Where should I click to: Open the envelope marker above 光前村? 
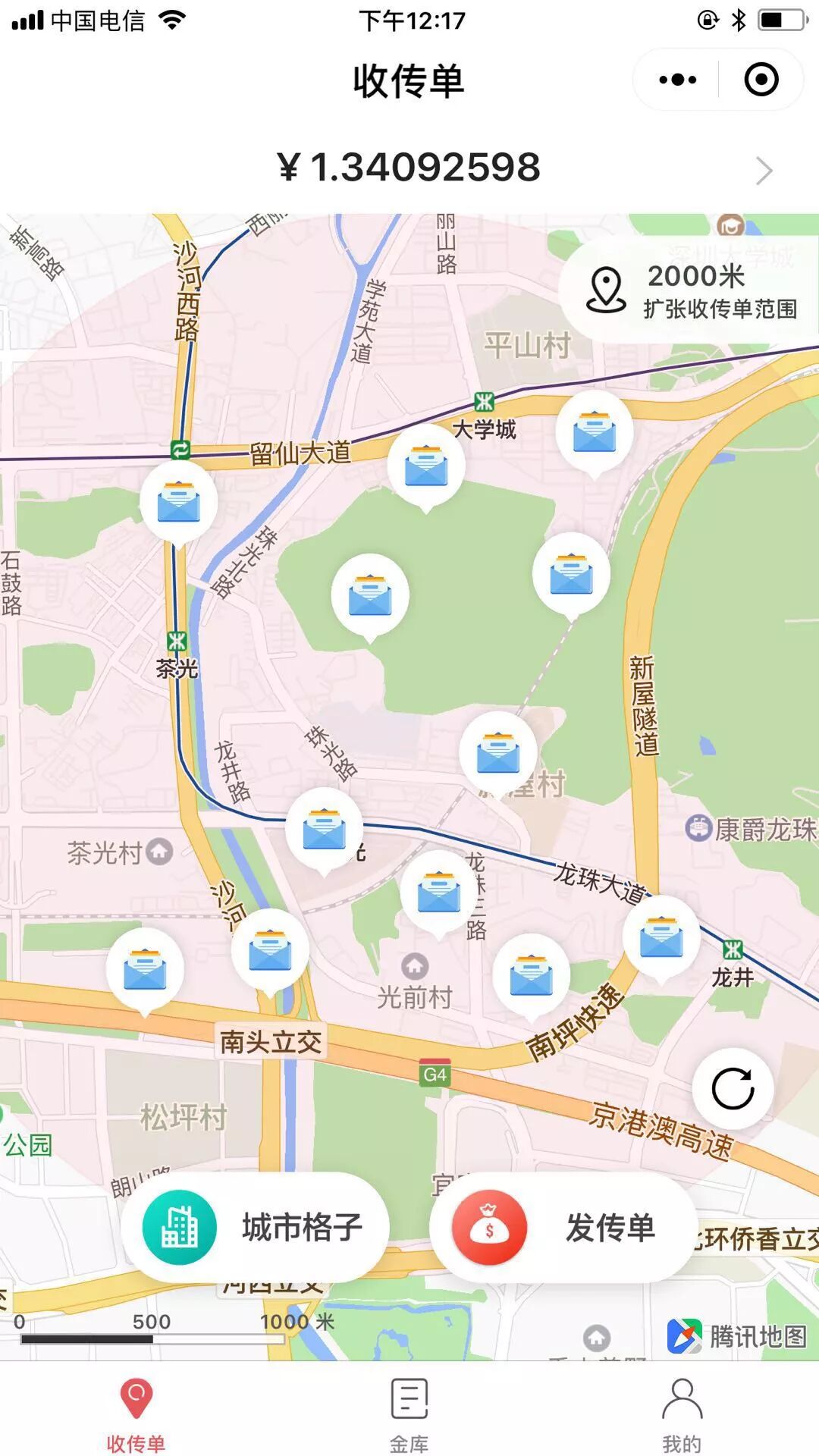pos(439,892)
